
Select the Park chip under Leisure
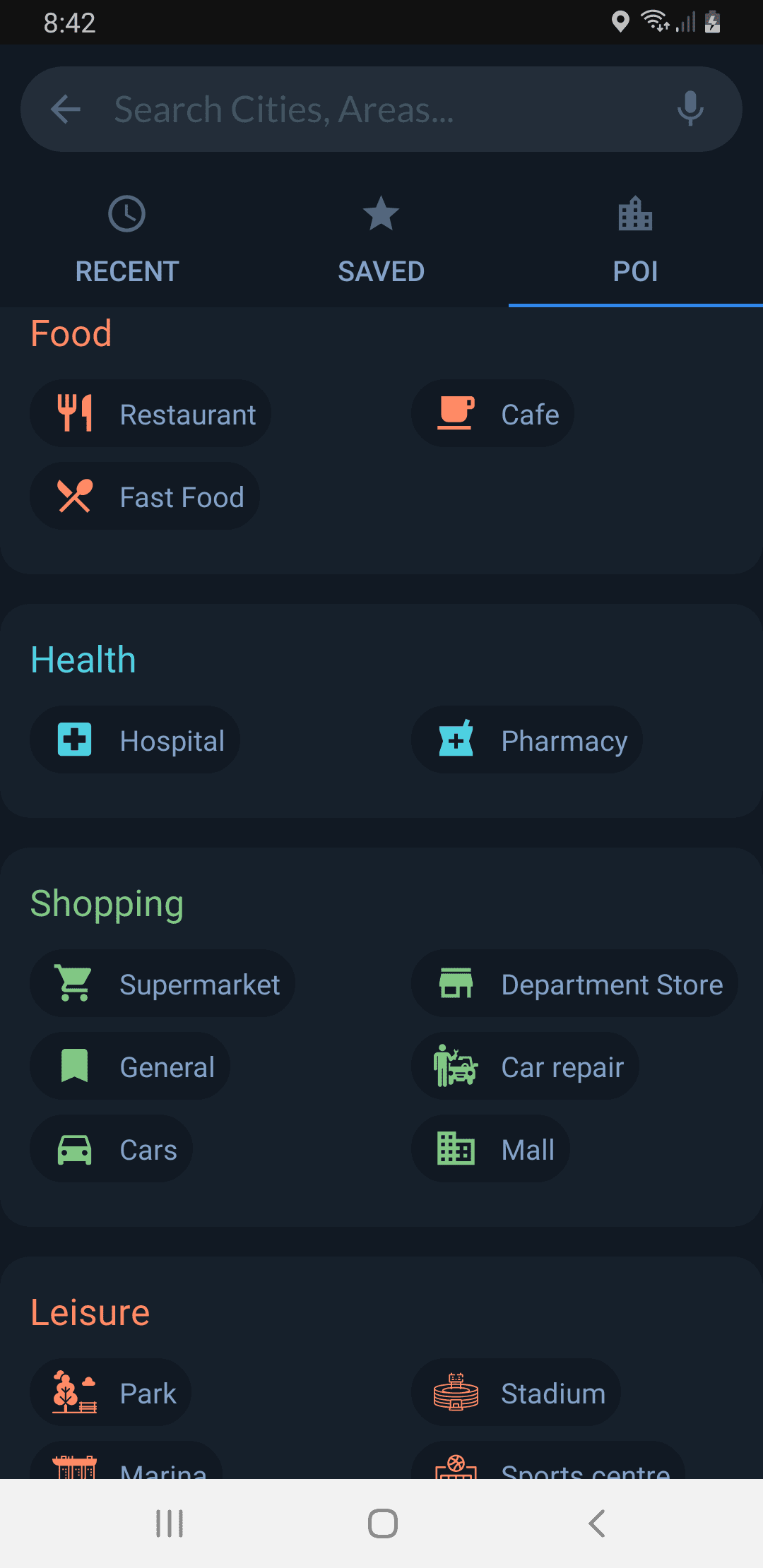coord(111,1393)
